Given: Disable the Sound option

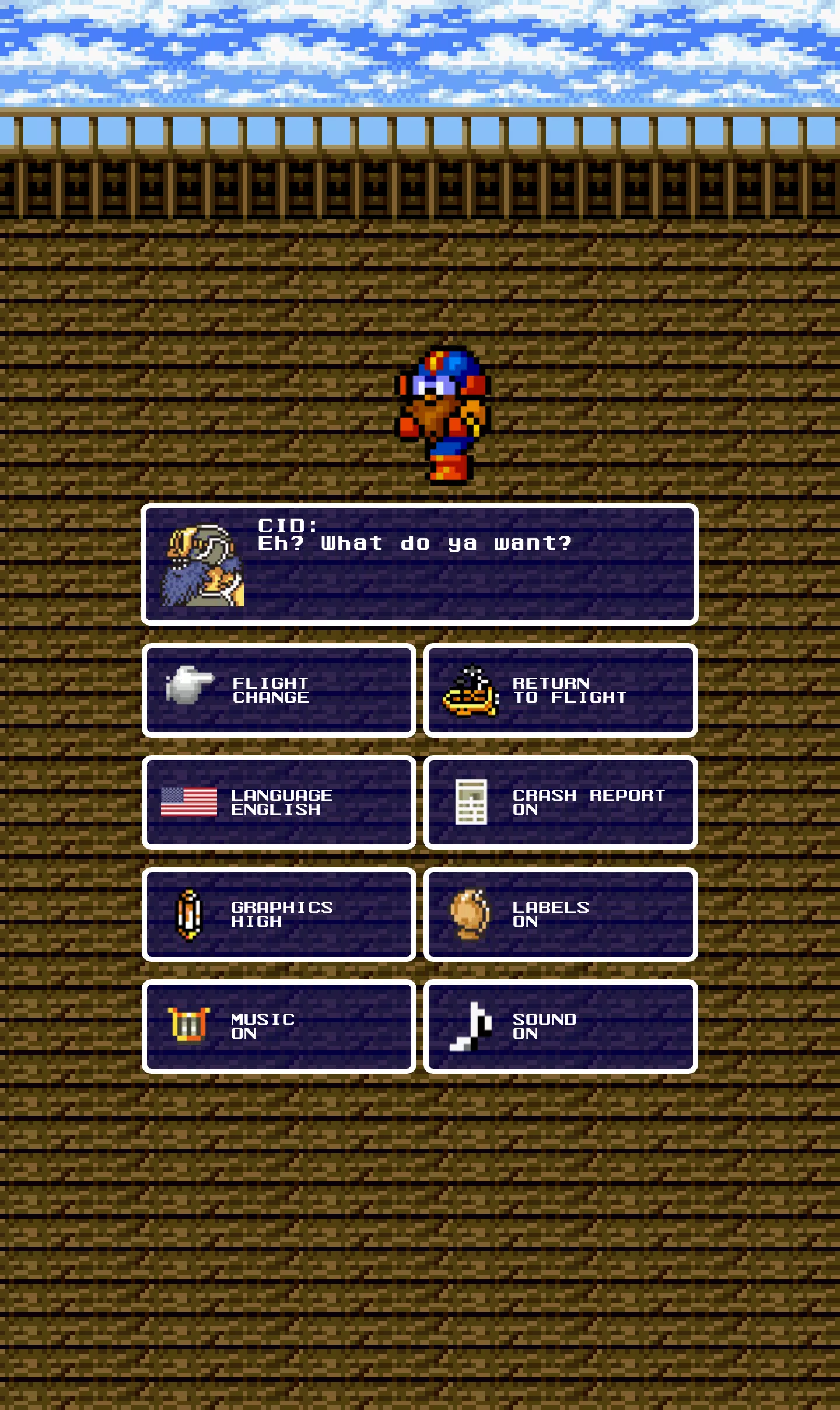Looking at the screenshot, I should 561,1027.
